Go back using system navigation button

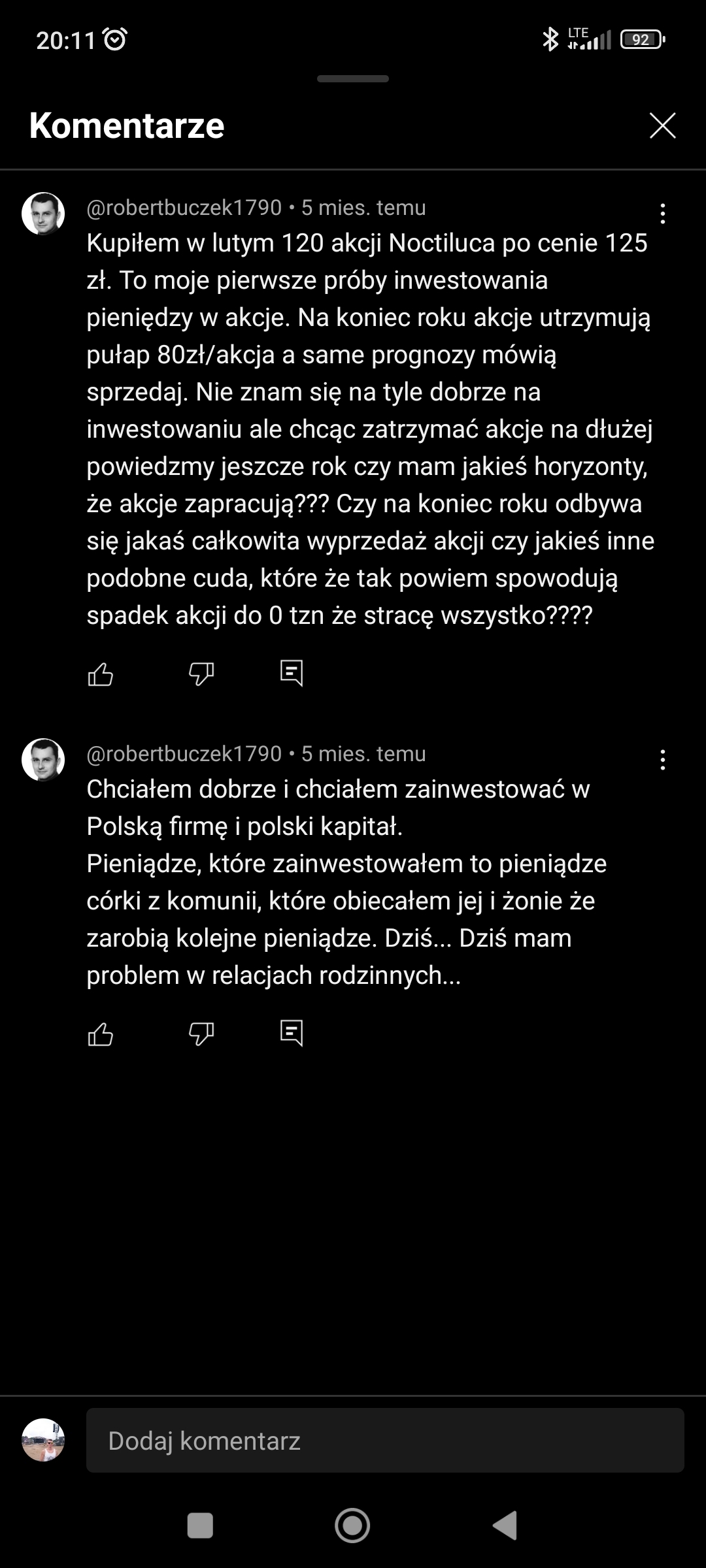click(505, 1526)
